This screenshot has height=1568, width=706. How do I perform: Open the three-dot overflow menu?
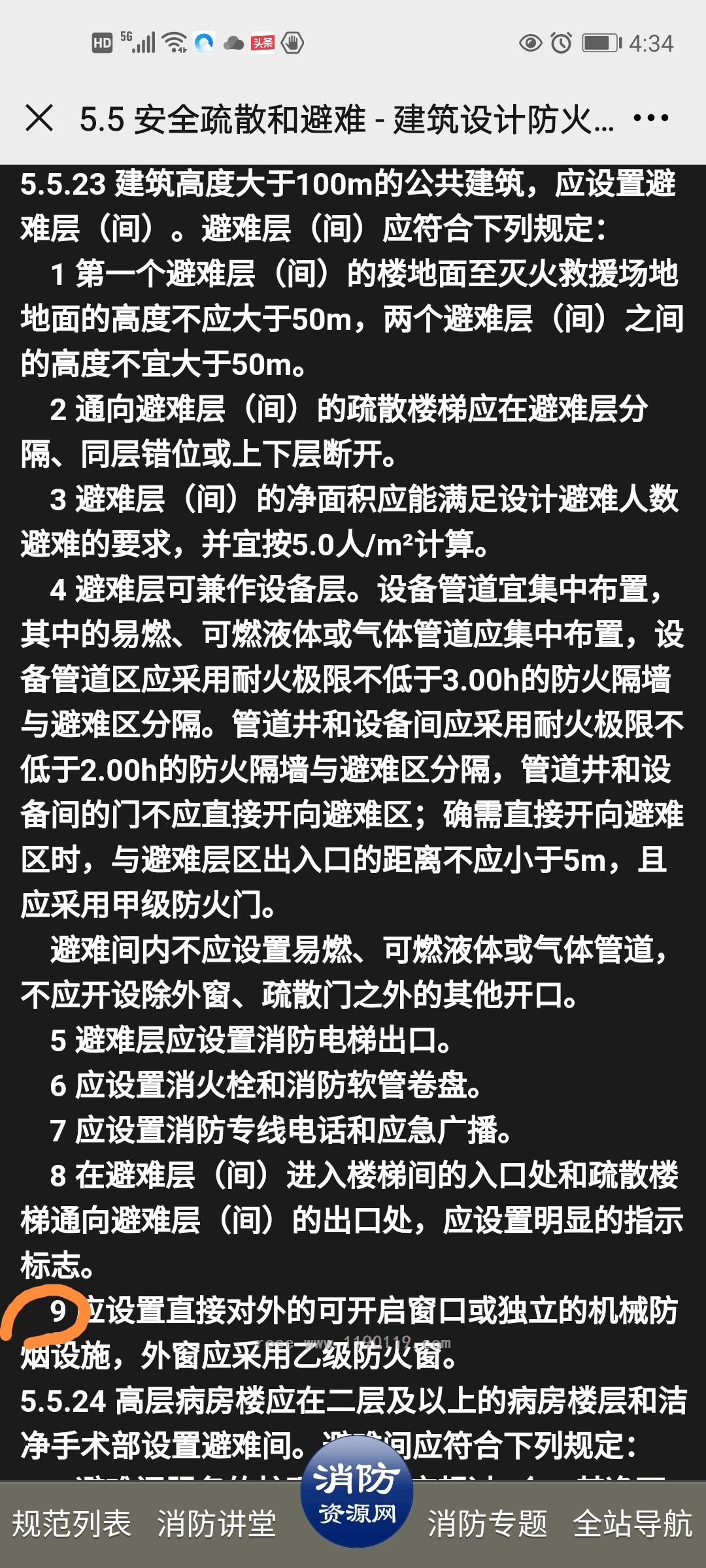tap(651, 118)
